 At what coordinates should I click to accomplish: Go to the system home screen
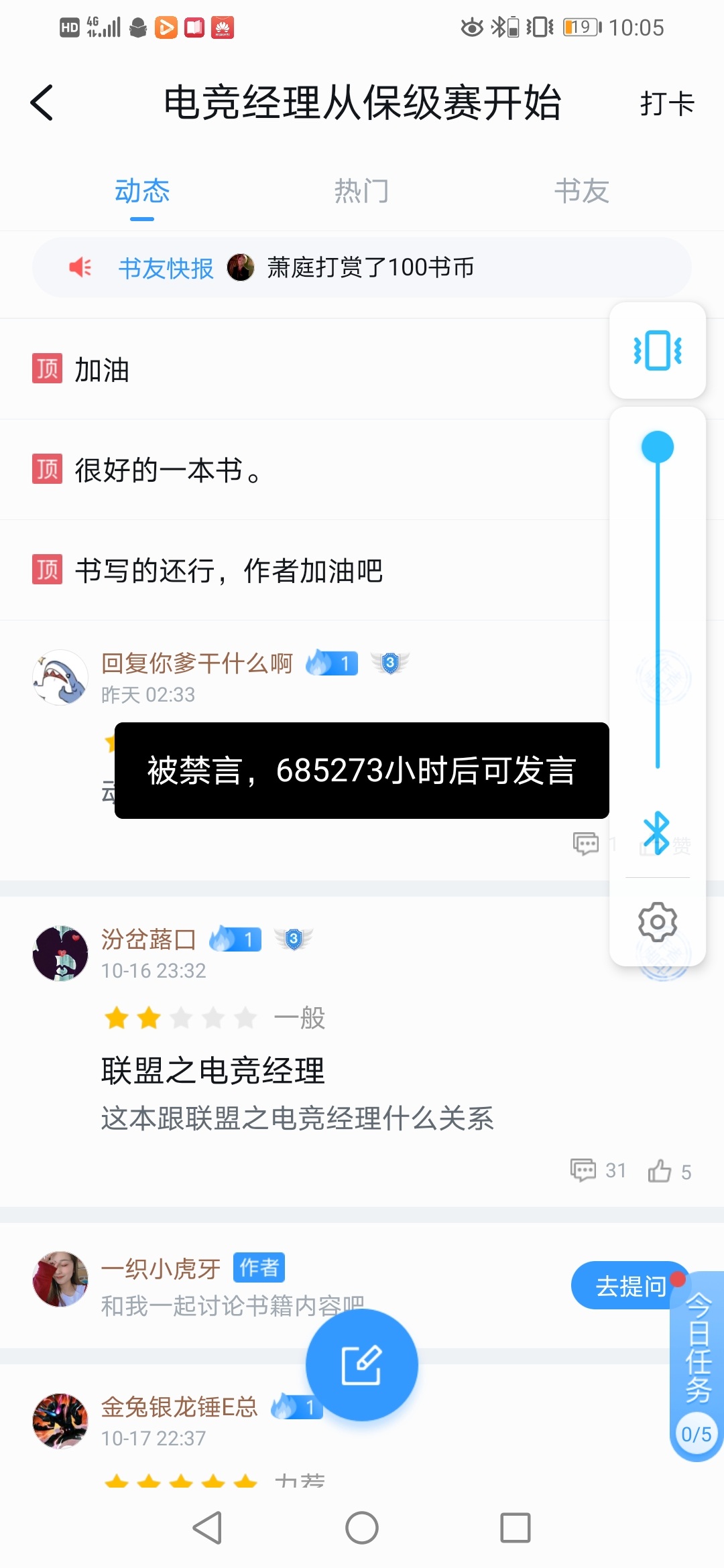362,1528
